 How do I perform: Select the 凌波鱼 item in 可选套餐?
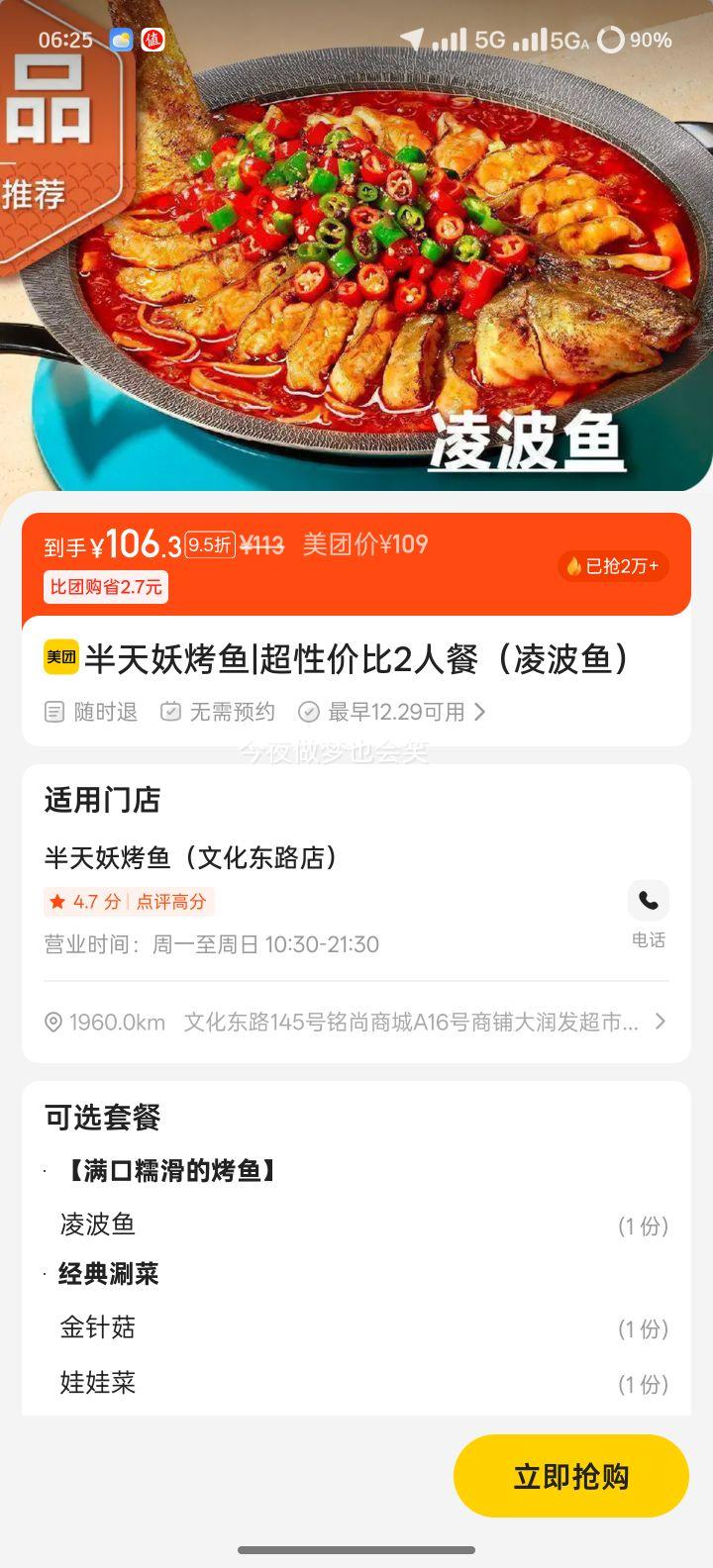pos(97,1225)
